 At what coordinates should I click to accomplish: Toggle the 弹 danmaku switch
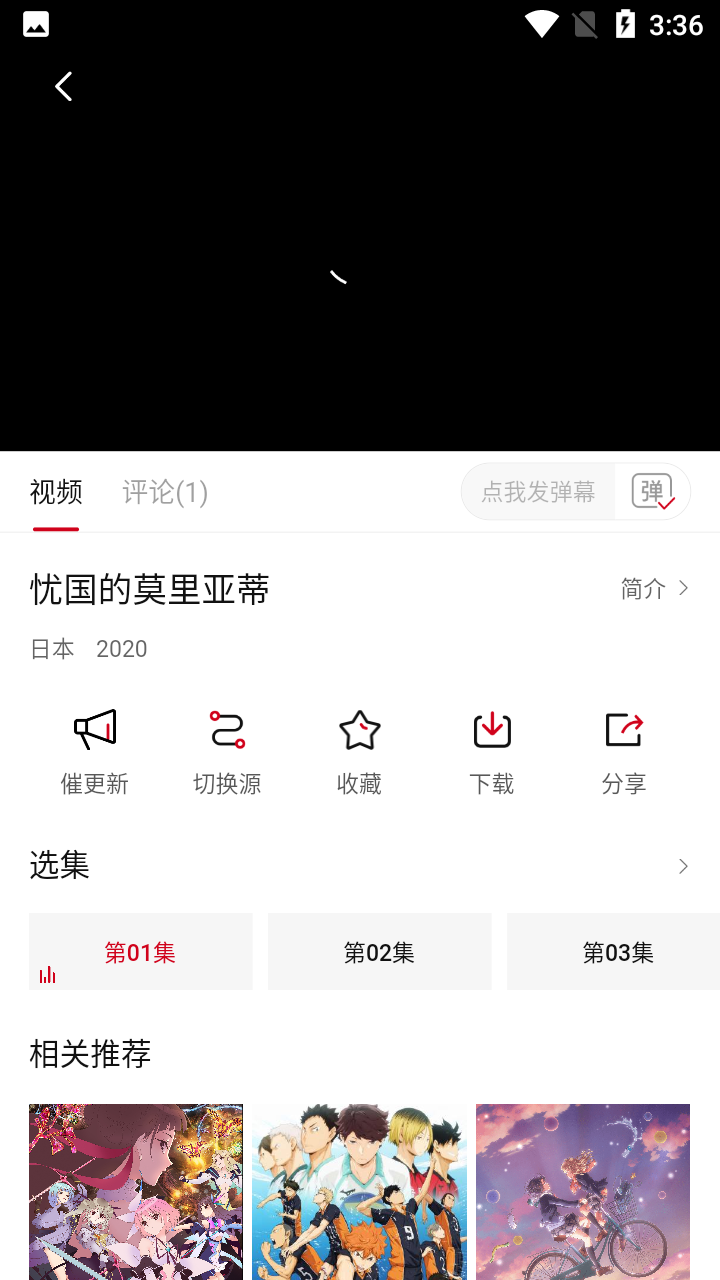pos(653,492)
